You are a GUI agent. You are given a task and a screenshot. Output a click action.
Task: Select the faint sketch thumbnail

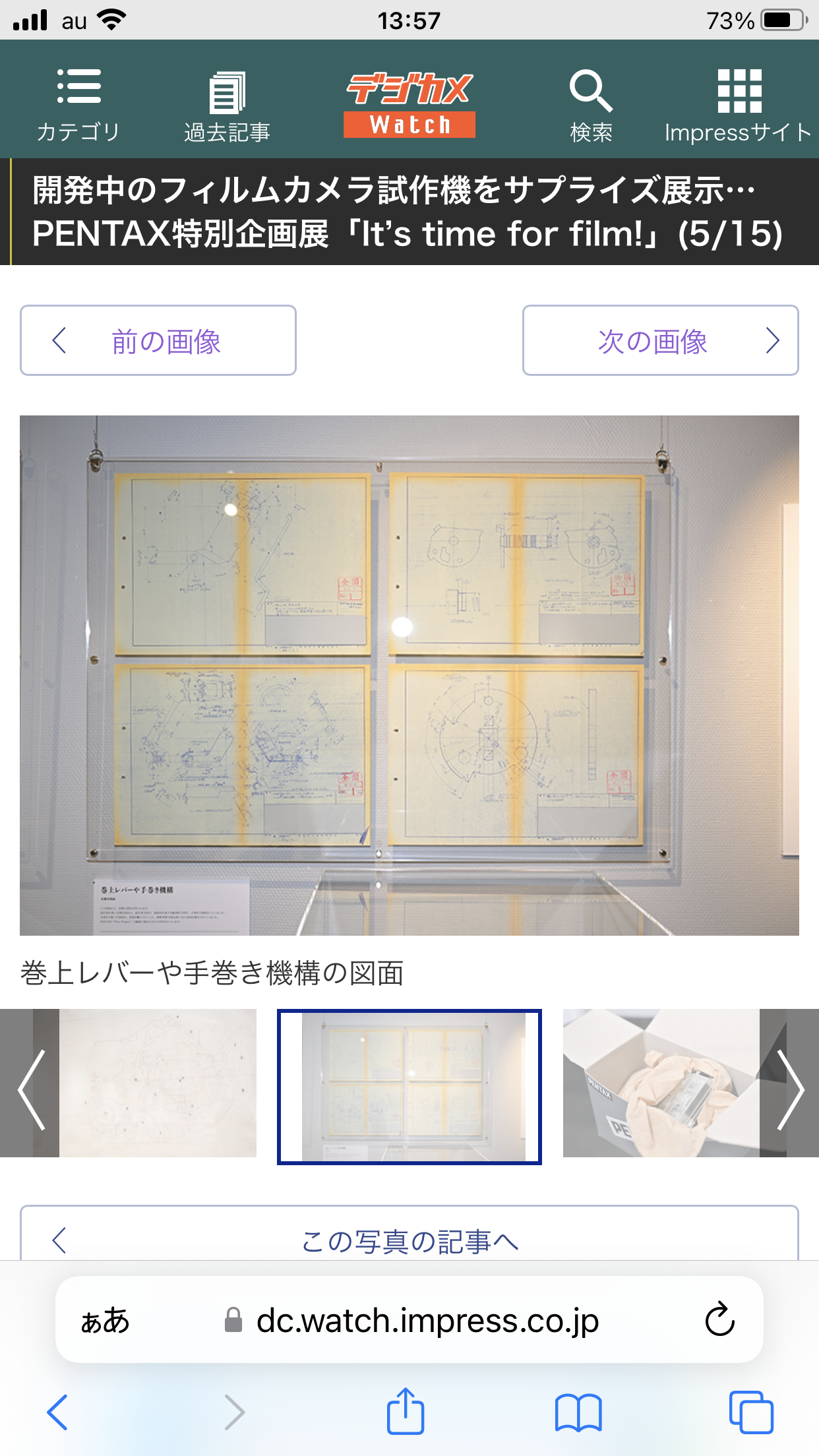coord(158,1083)
